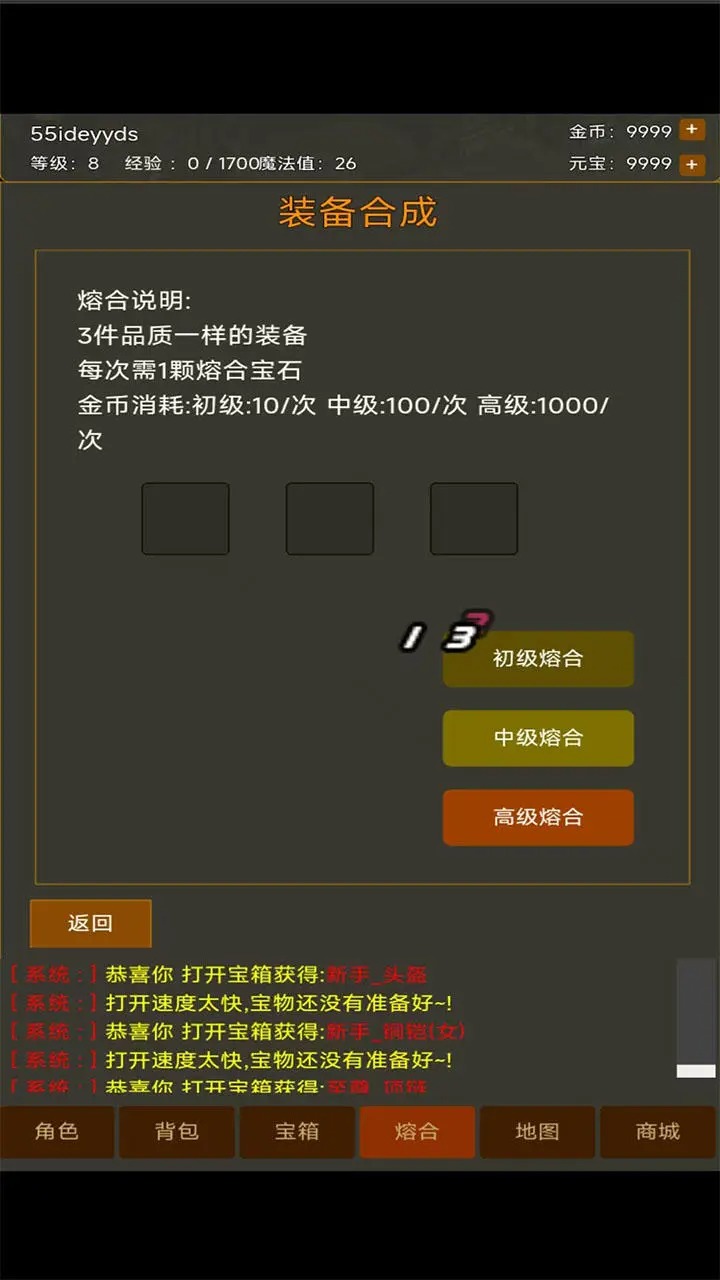Go back with the 返回 button
The width and height of the screenshot is (720, 1280).
90,923
